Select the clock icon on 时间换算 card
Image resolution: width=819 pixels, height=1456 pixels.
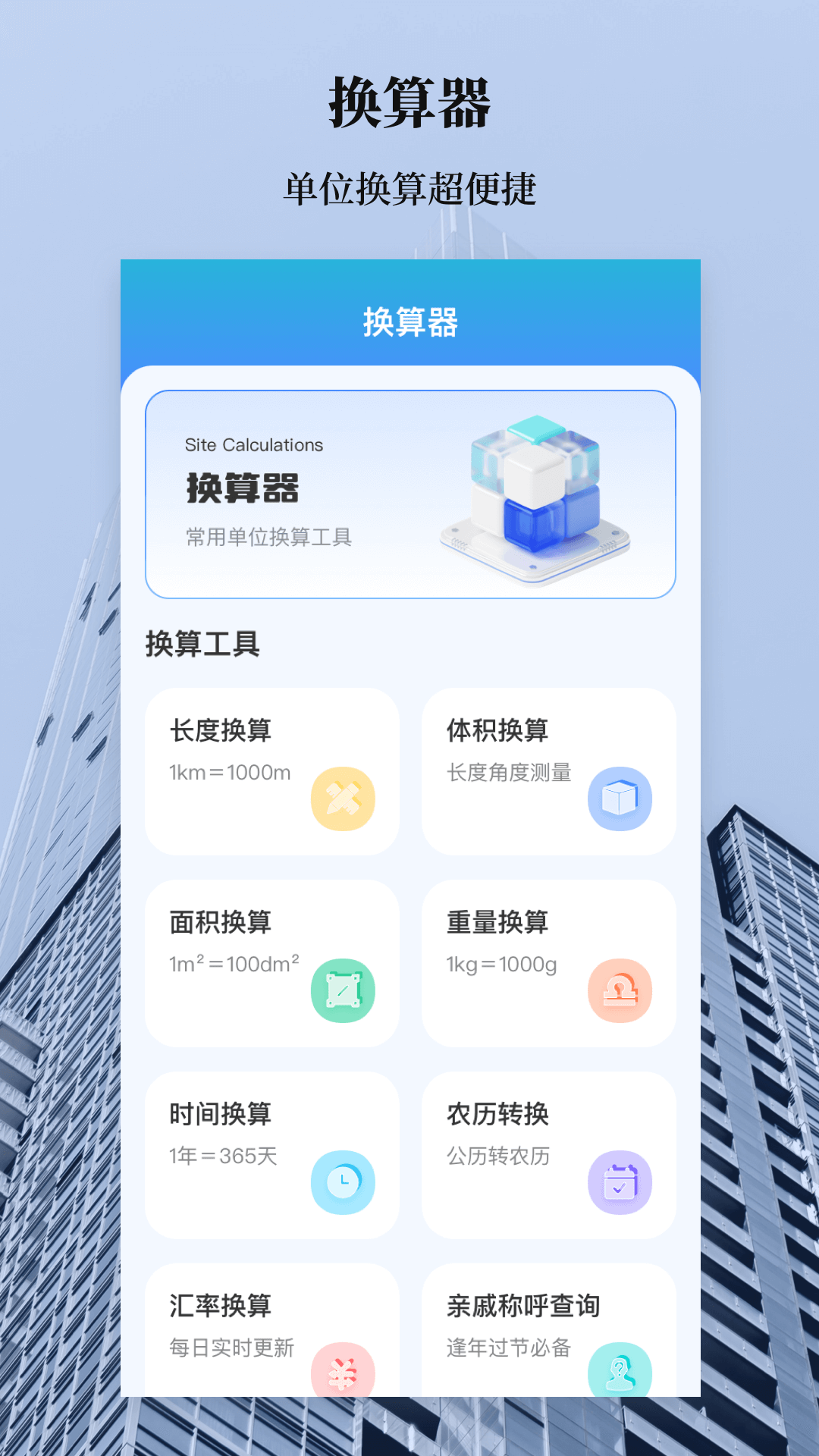(x=344, y=1181)
